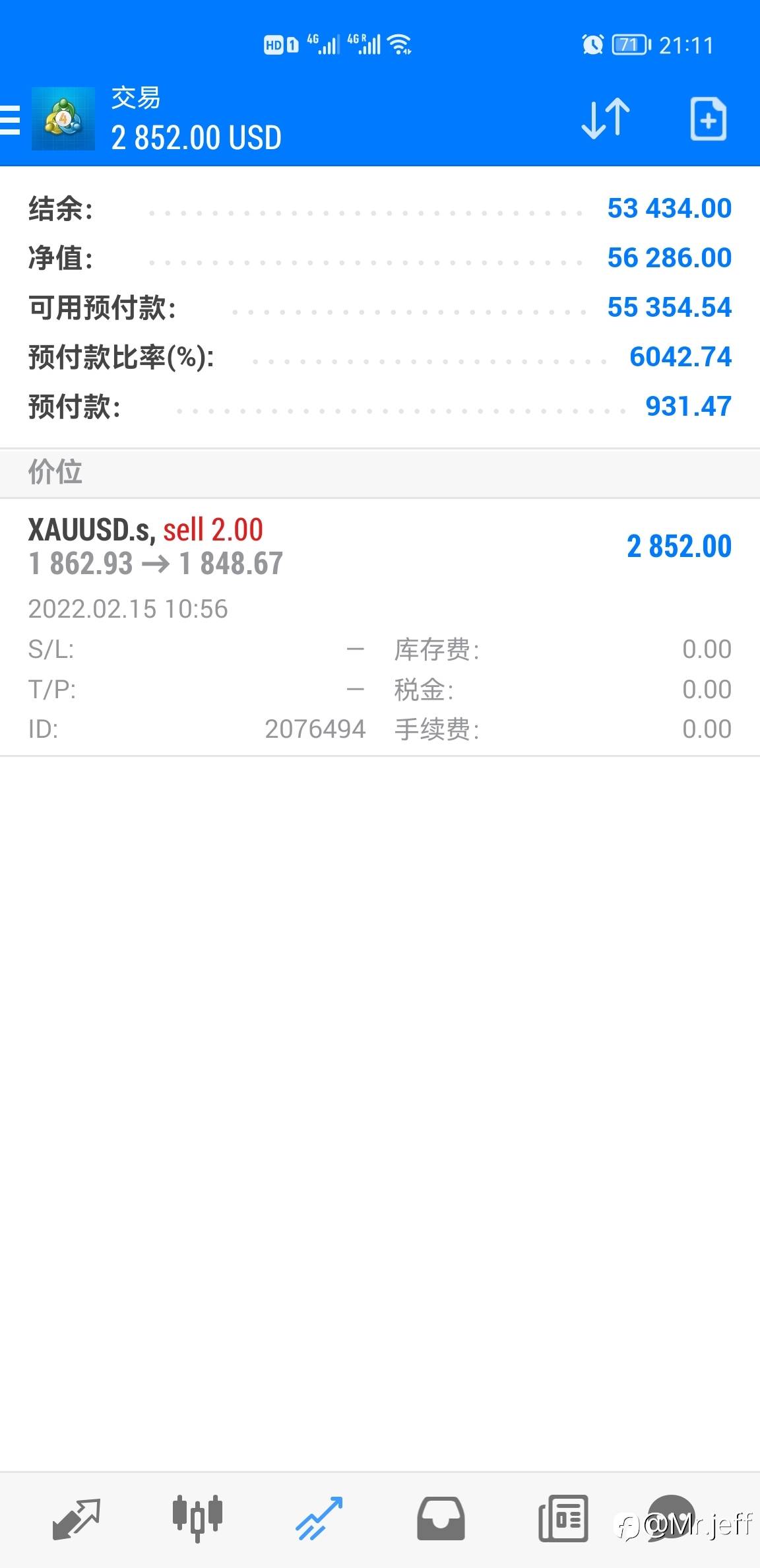760x1568 pixels.
Task: Open the News tab
Action: [563, 1519]
